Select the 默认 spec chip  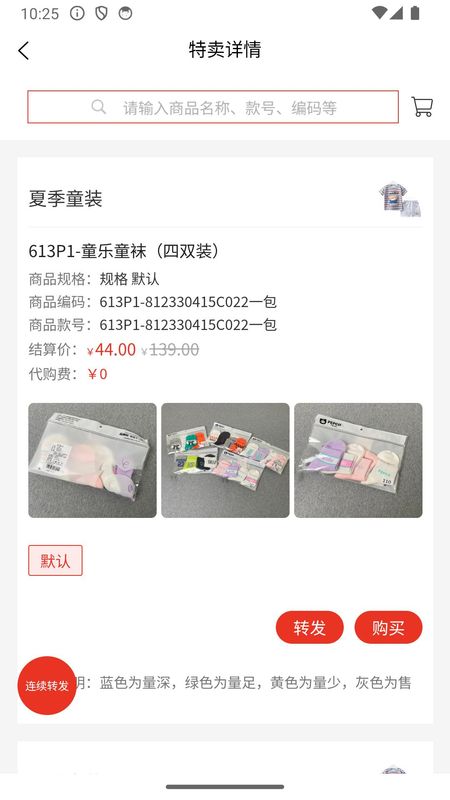55,561
